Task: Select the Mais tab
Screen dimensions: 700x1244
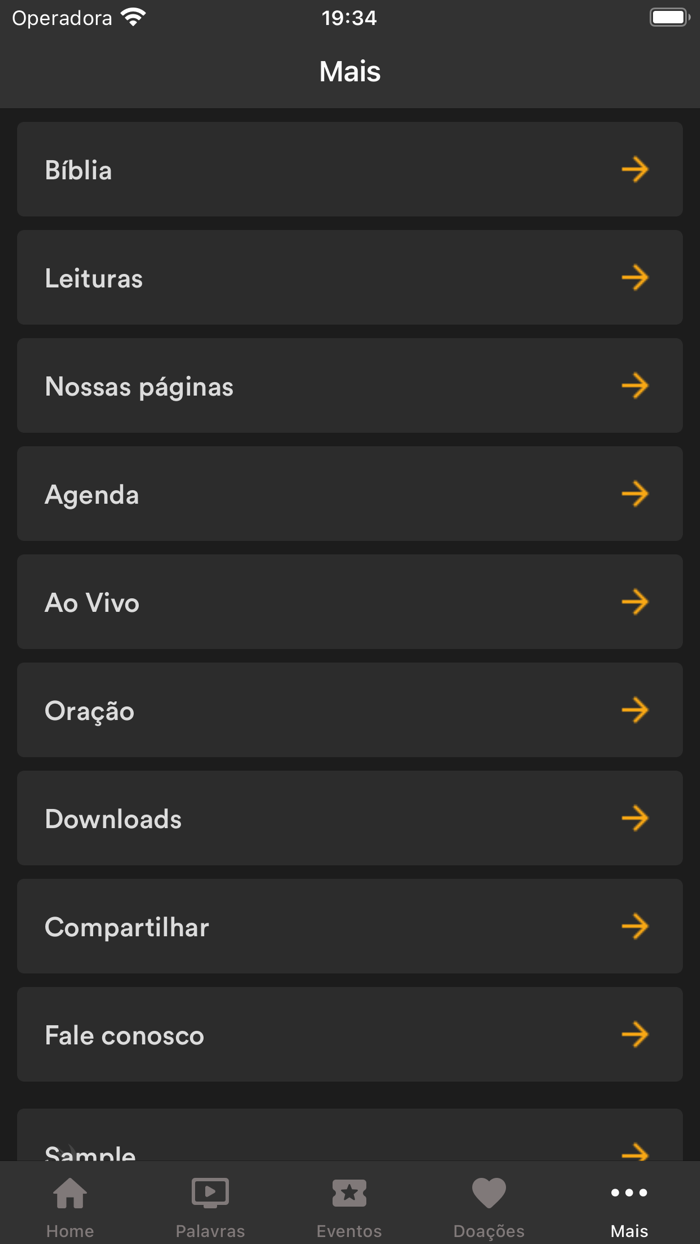Action: [x=629, y=1205]
